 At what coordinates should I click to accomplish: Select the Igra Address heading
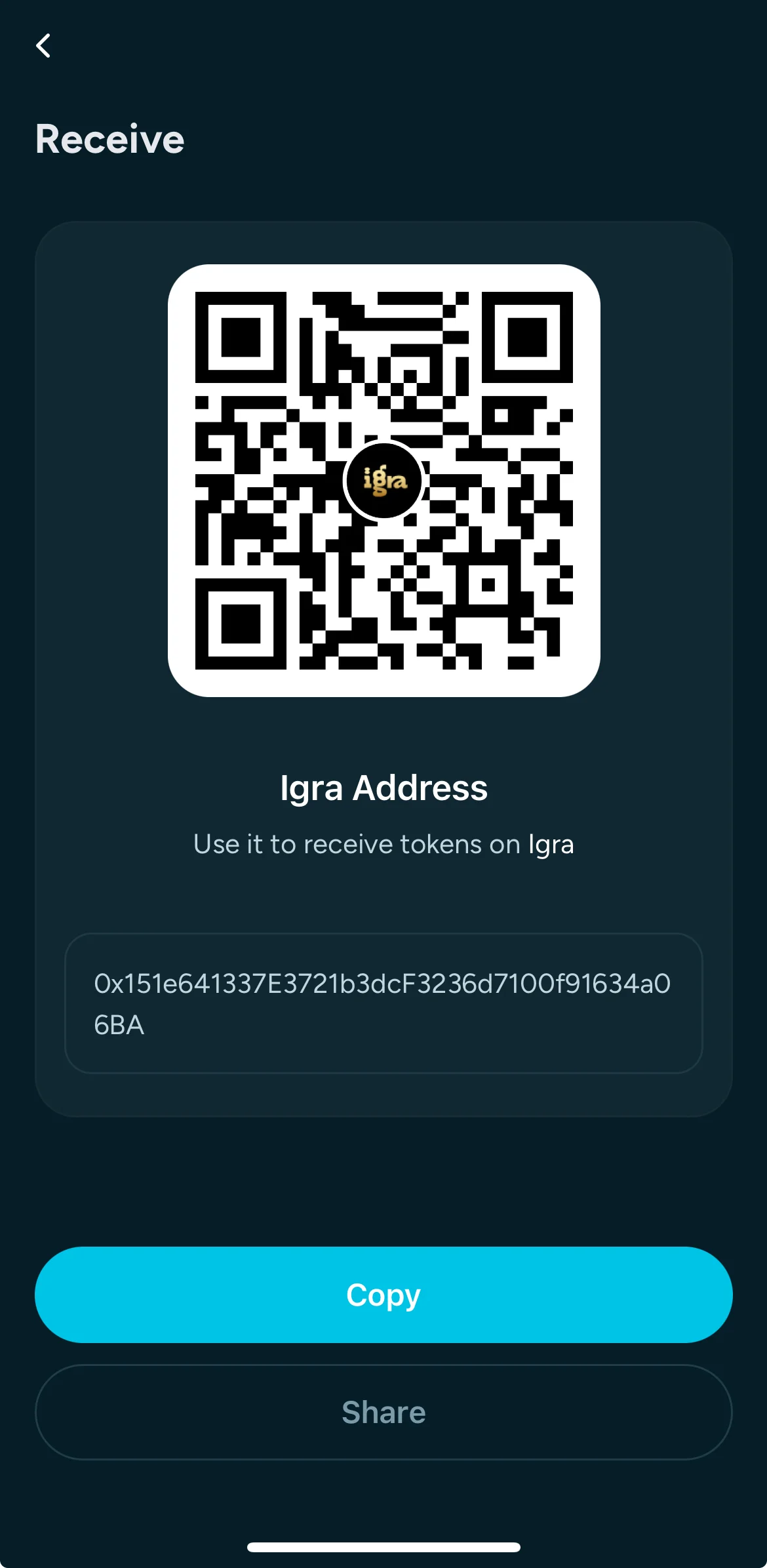pyautogui.click(x=383, y=788)
